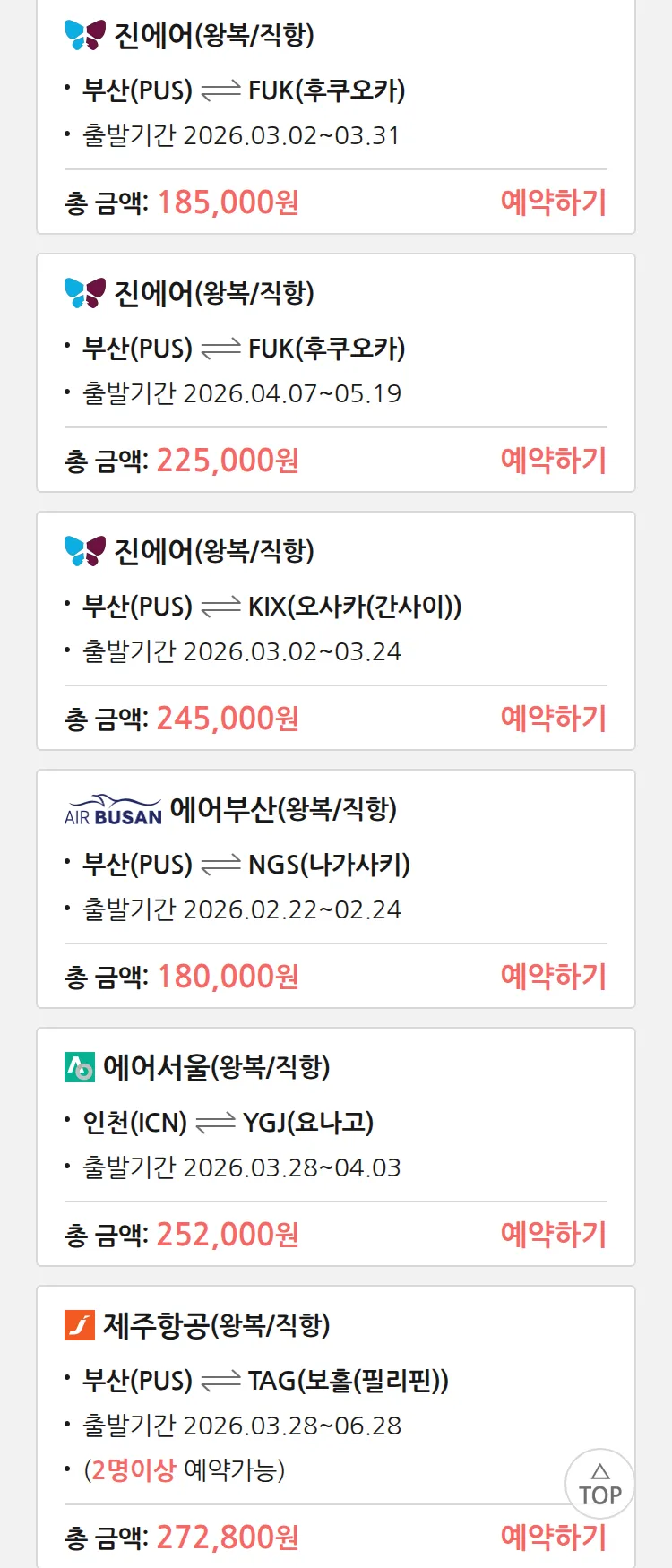This screenshot has height=1568, width=672.
Task: Reserve the Jin Air Osaka Kansai flight
Action: (553, 719)
